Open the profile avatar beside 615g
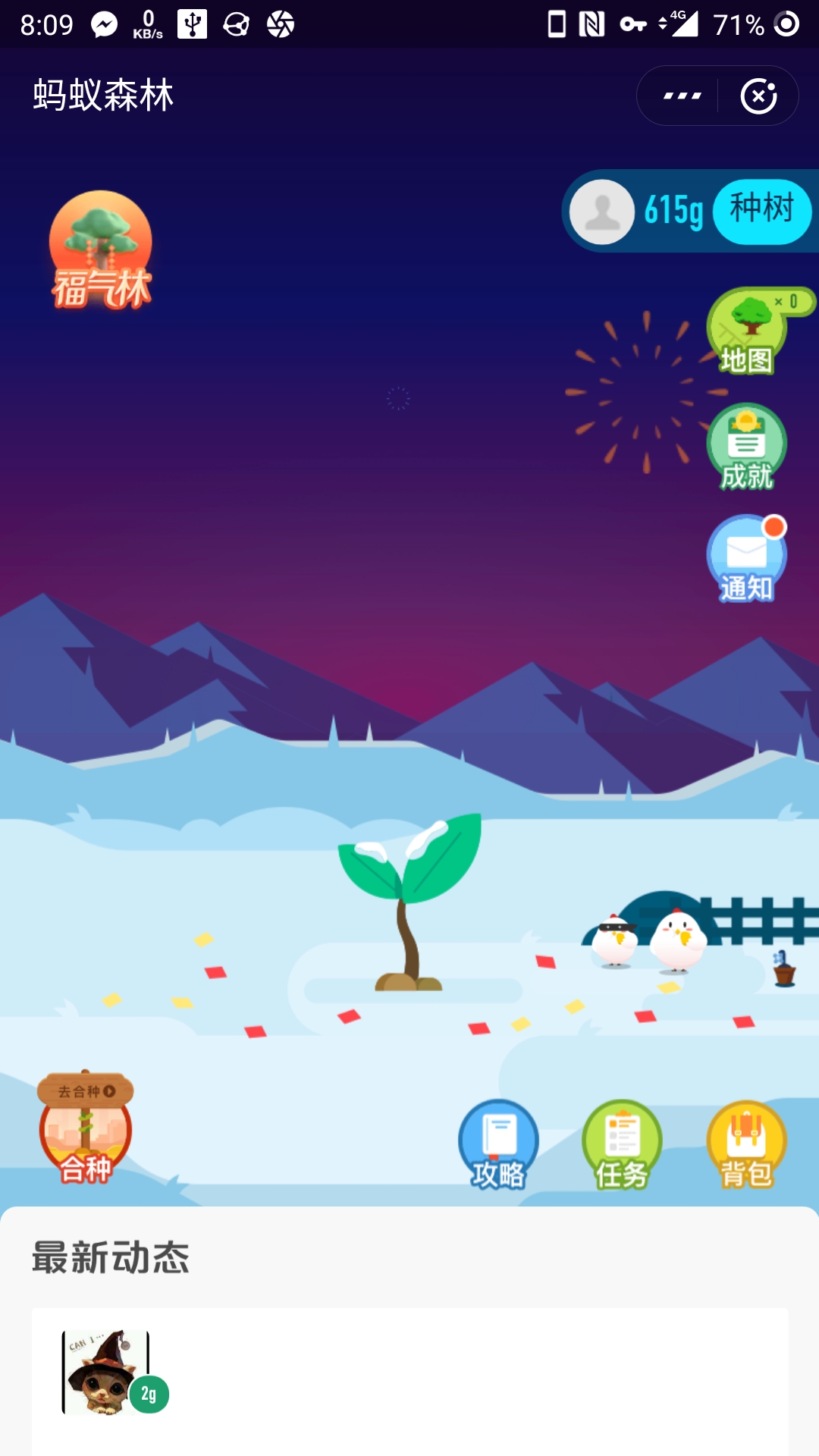This screenshot has height=1456, width=819. [x=602, y=212]
